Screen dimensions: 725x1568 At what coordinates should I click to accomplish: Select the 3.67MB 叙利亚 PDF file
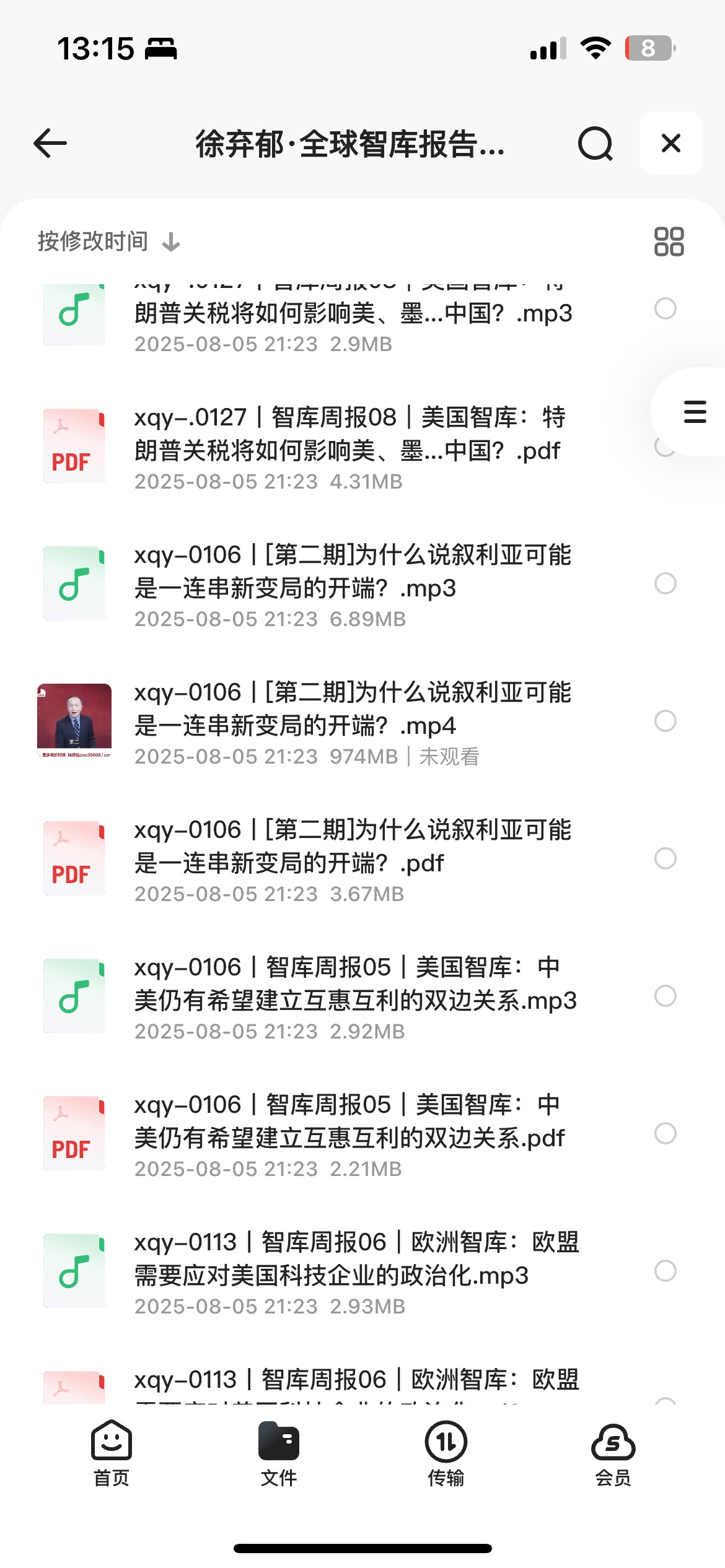(x=666, y=858)
